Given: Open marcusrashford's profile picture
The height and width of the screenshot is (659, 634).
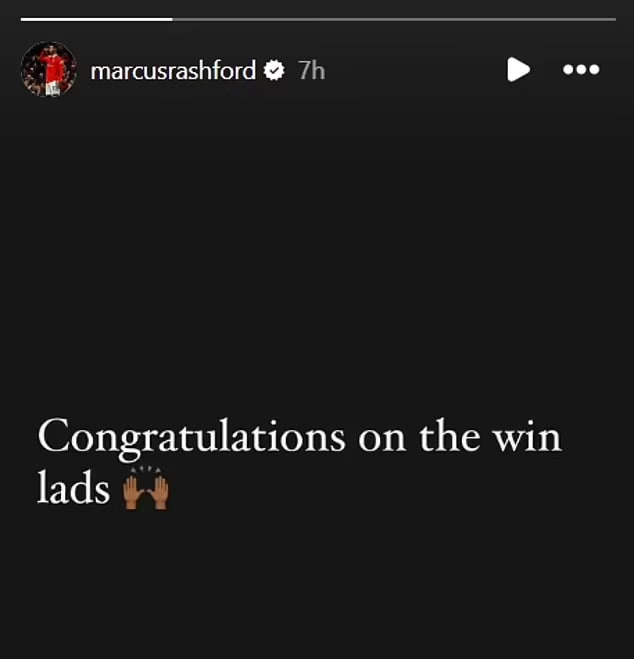Looking at the screenshot, I should point(48,70).
